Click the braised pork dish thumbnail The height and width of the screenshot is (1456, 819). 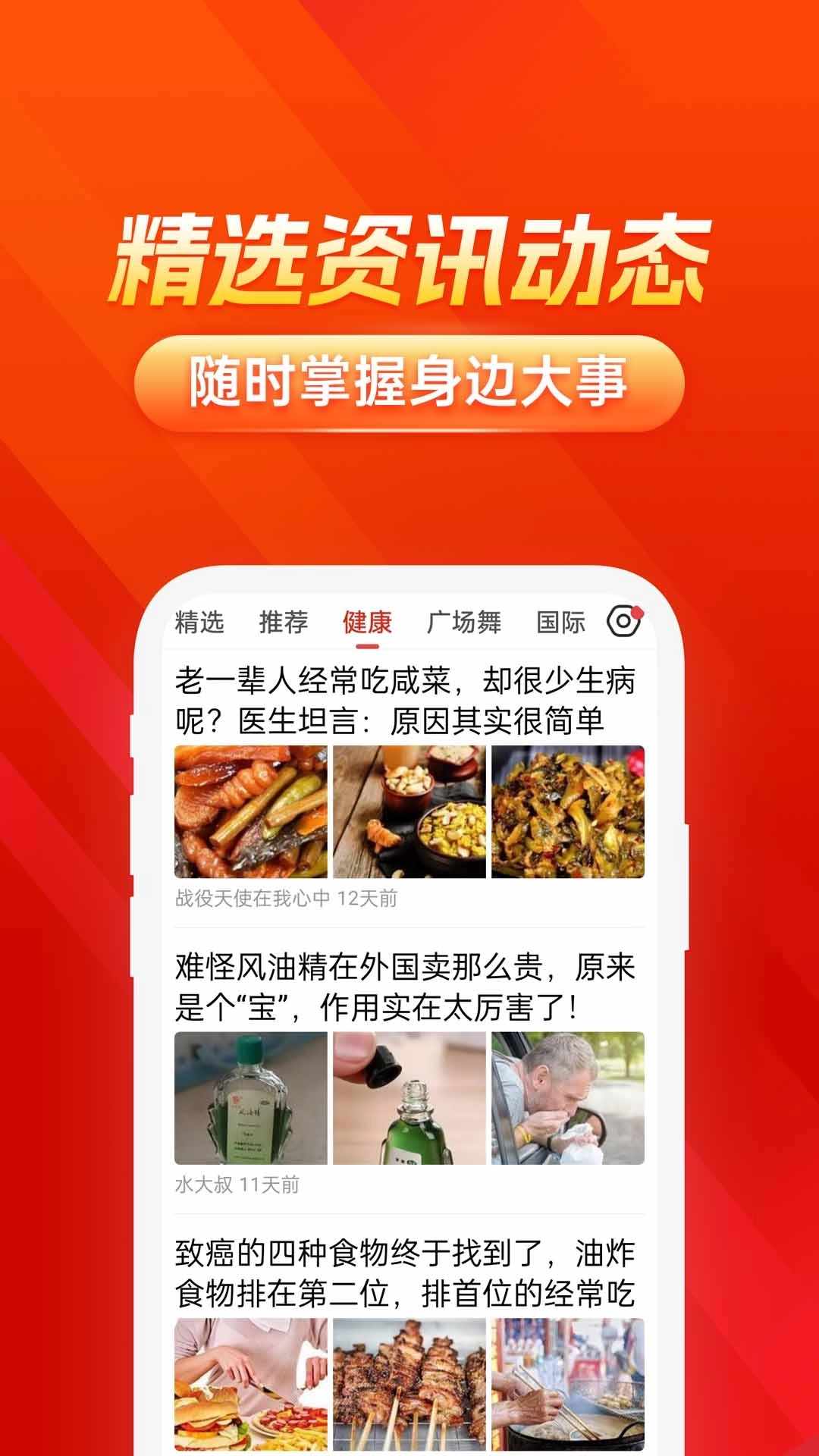[250, 810]
